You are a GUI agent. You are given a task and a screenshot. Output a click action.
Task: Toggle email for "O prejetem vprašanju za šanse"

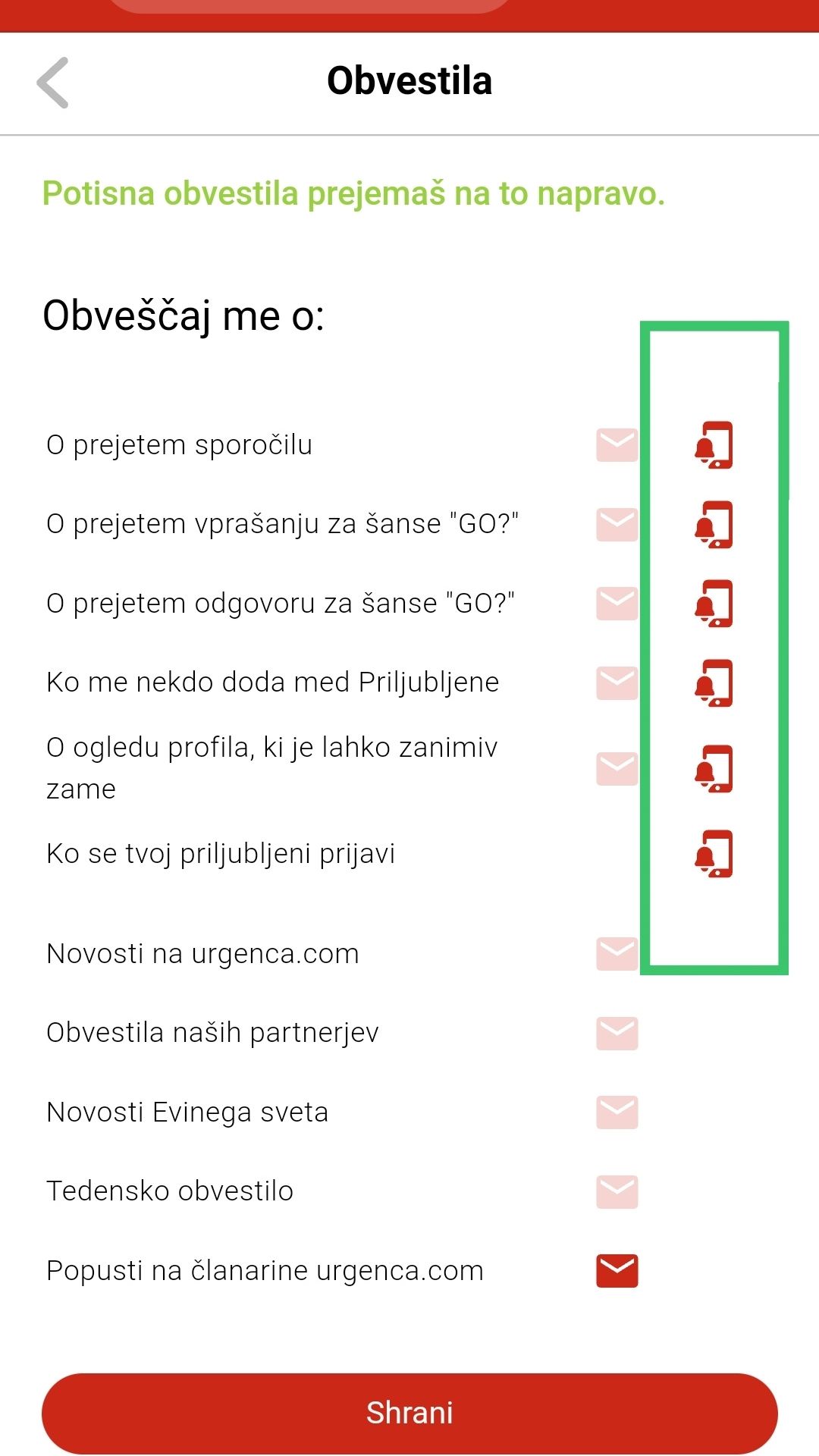tap(617, 524)
